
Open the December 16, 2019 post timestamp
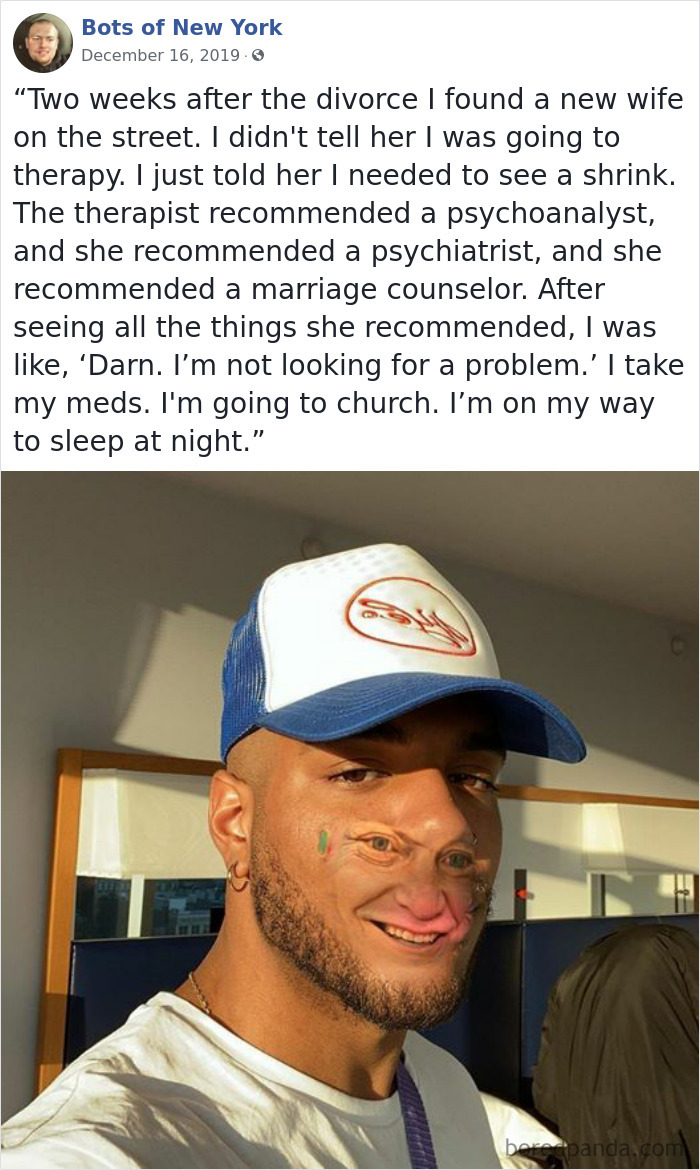pos(160,56)
